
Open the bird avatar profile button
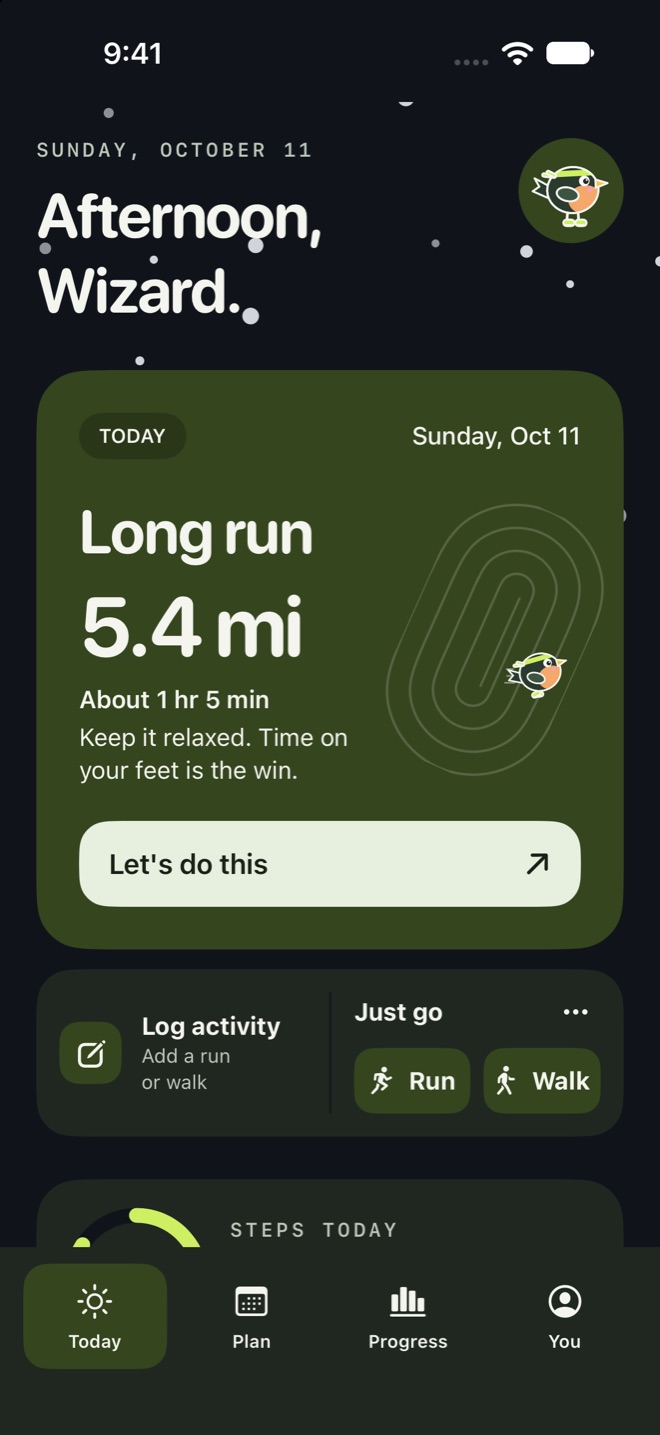pyautogui.click(x=571, y=190)
